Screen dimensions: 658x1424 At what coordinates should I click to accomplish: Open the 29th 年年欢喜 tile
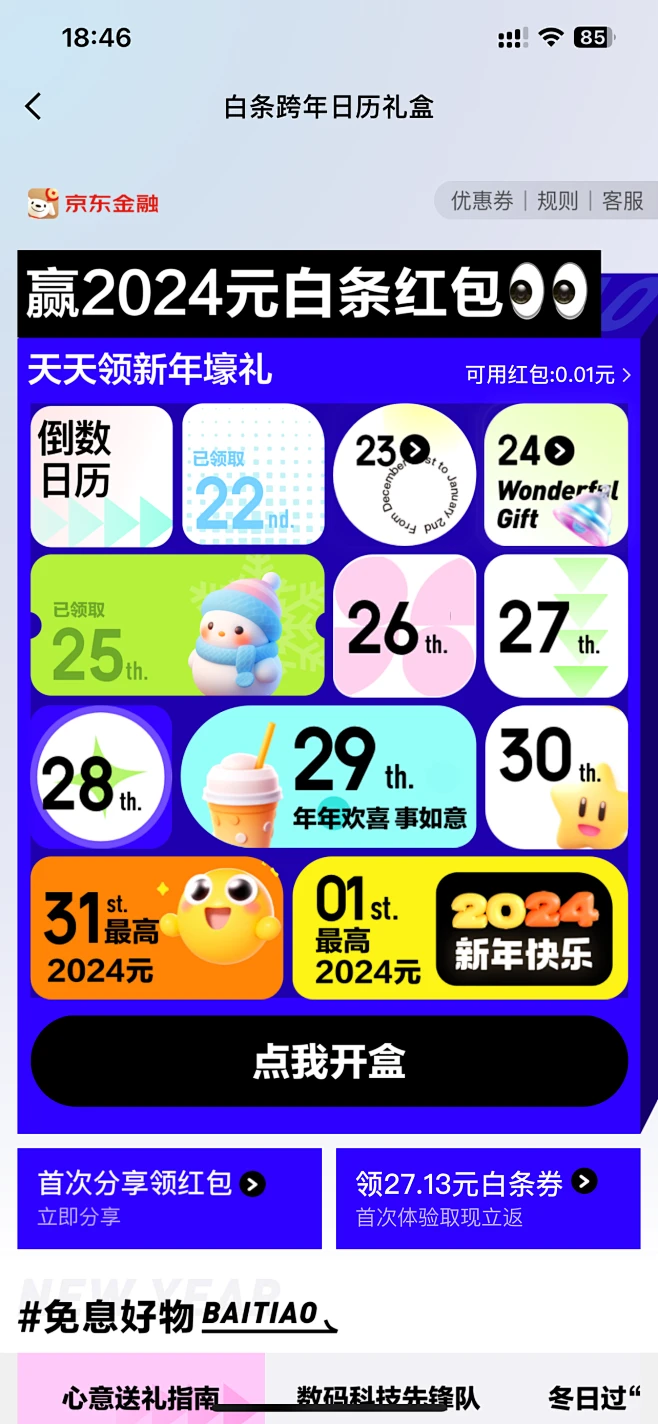[328, 777]
